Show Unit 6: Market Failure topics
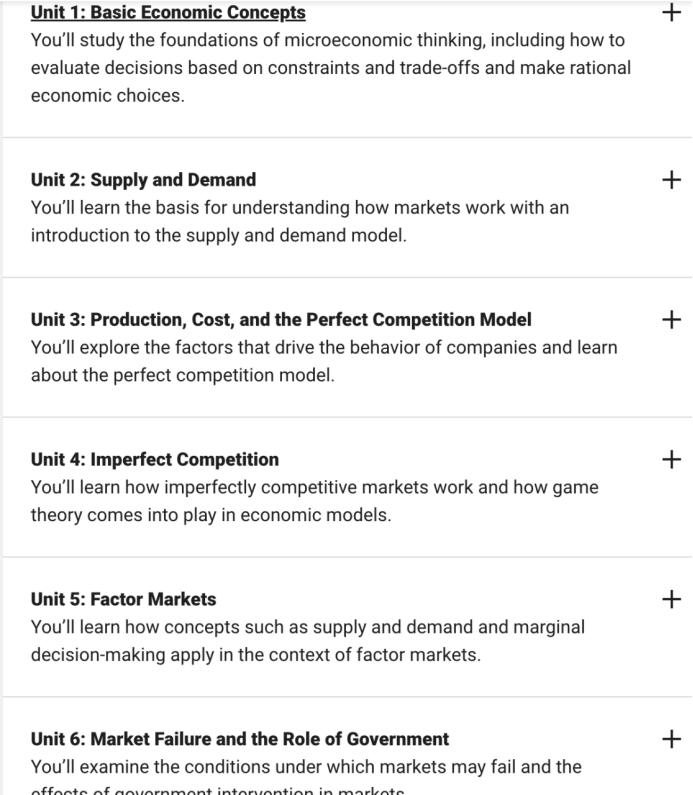The image size is (693, 795). 671,740
